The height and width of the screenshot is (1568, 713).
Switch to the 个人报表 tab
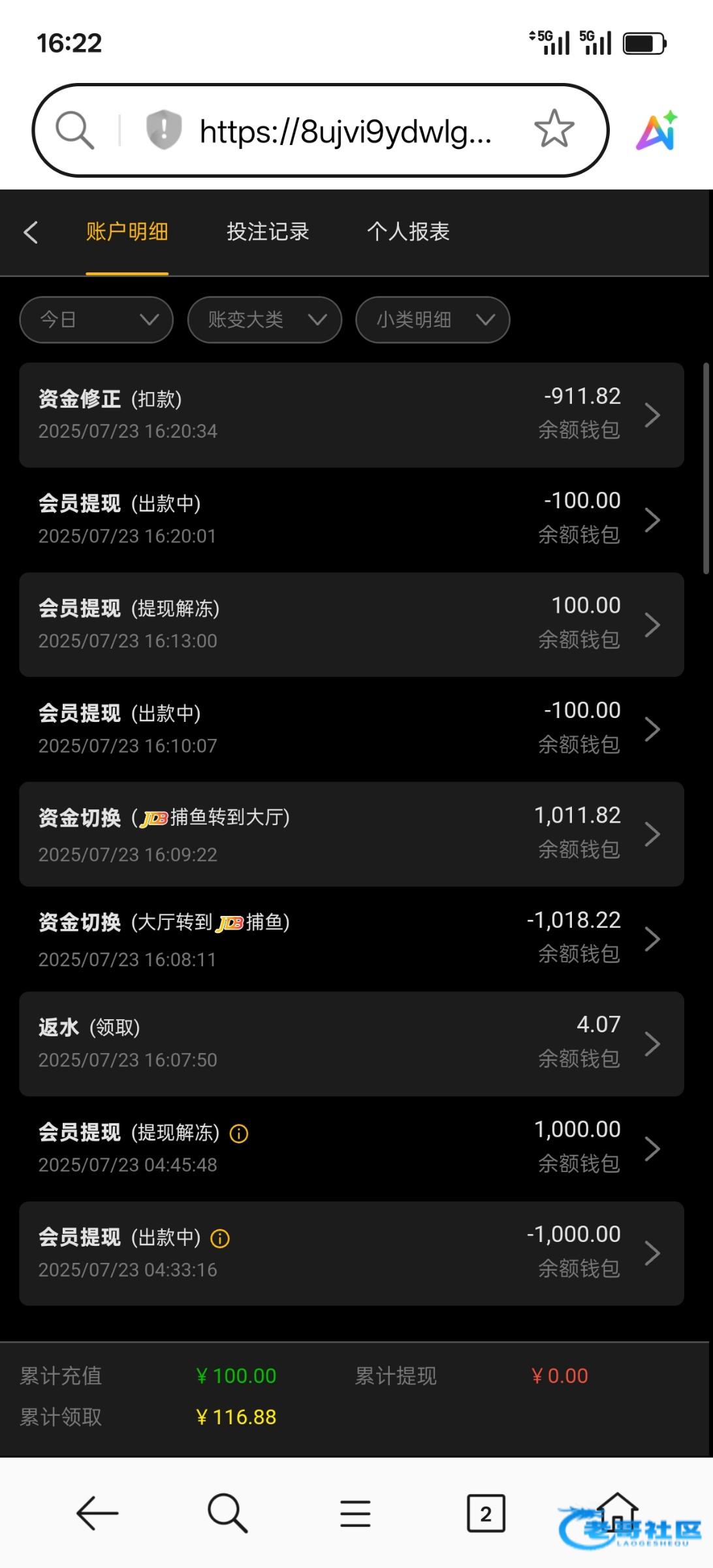(408, 232)
